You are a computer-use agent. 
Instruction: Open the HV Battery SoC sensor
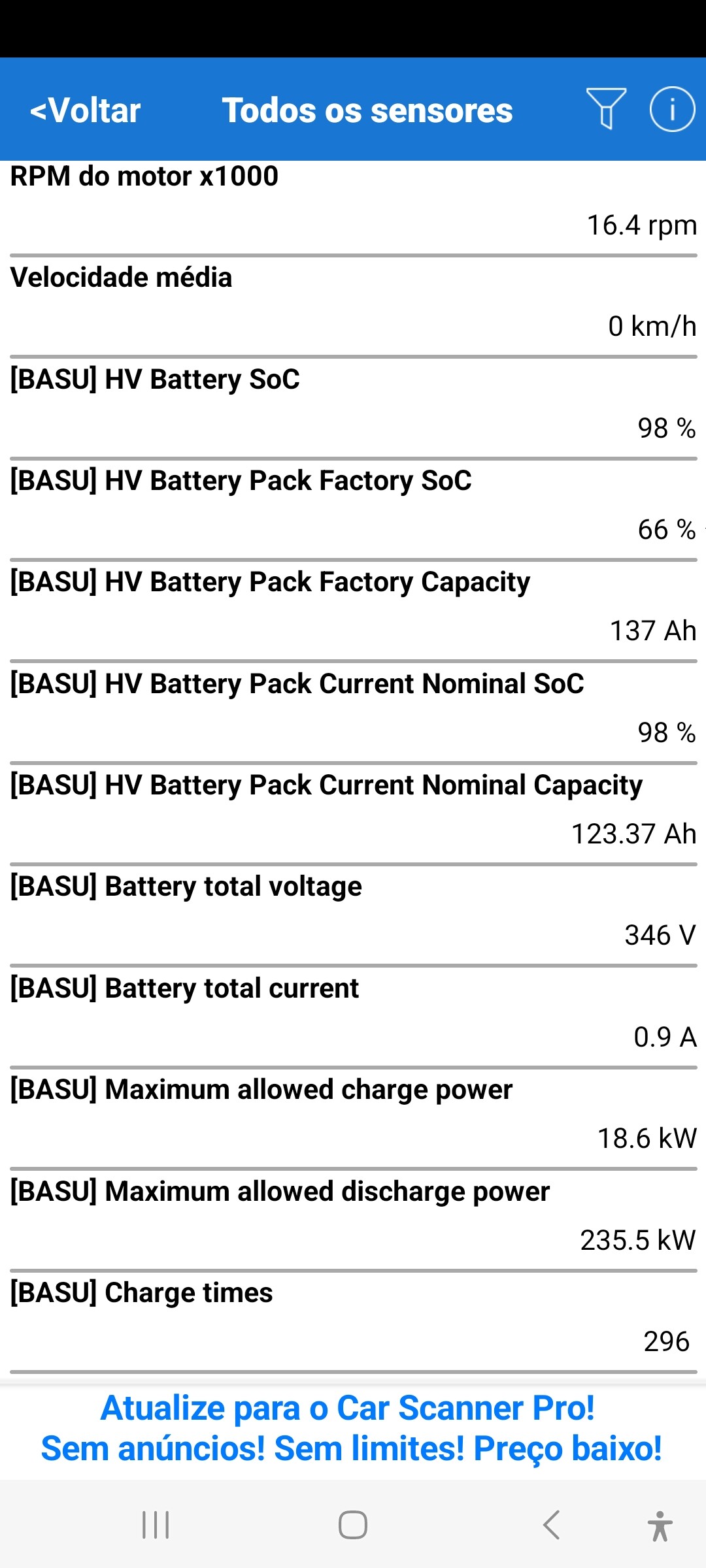(353, 408)
